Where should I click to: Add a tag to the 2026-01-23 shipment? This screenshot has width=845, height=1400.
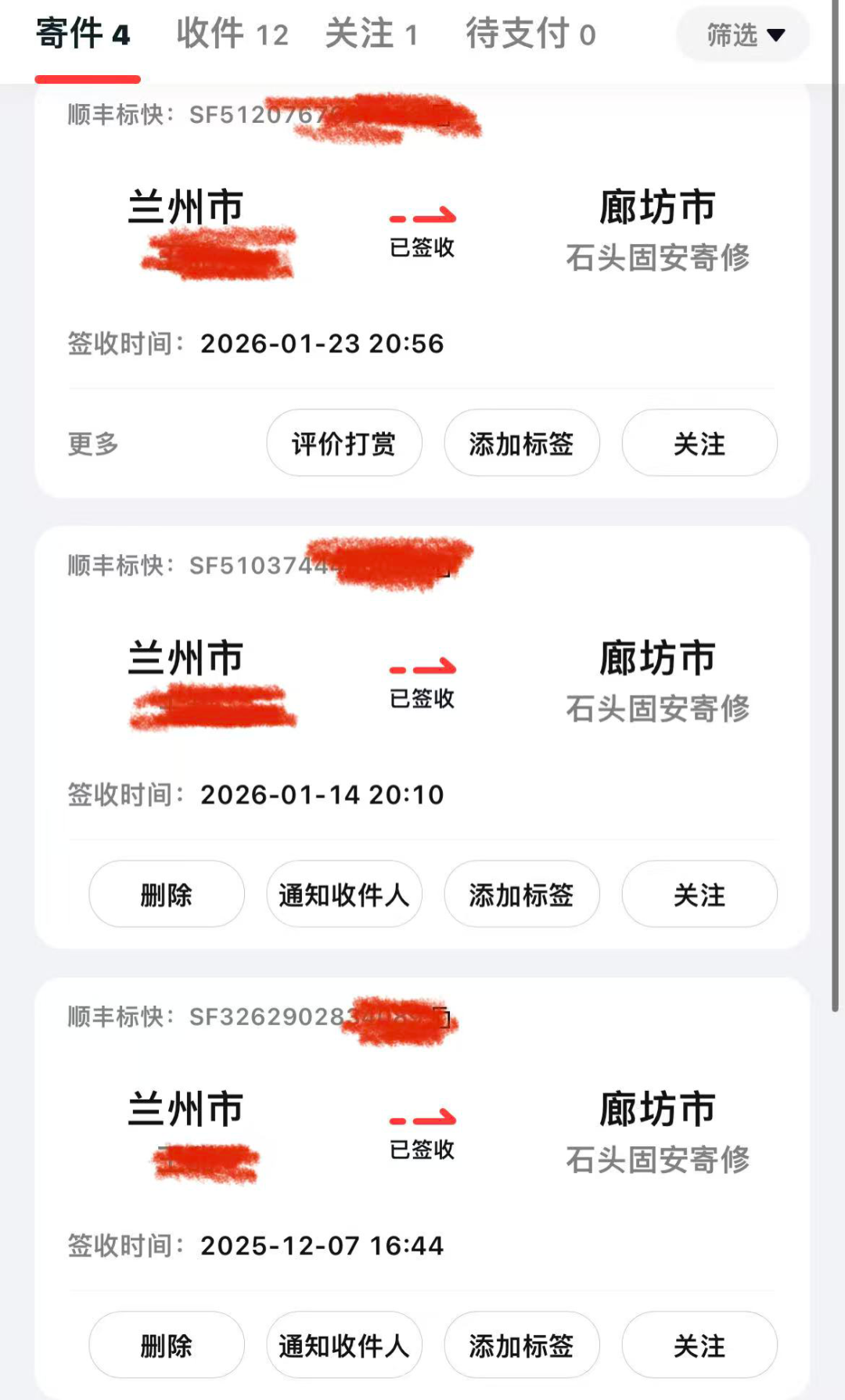tap(521, 444)
